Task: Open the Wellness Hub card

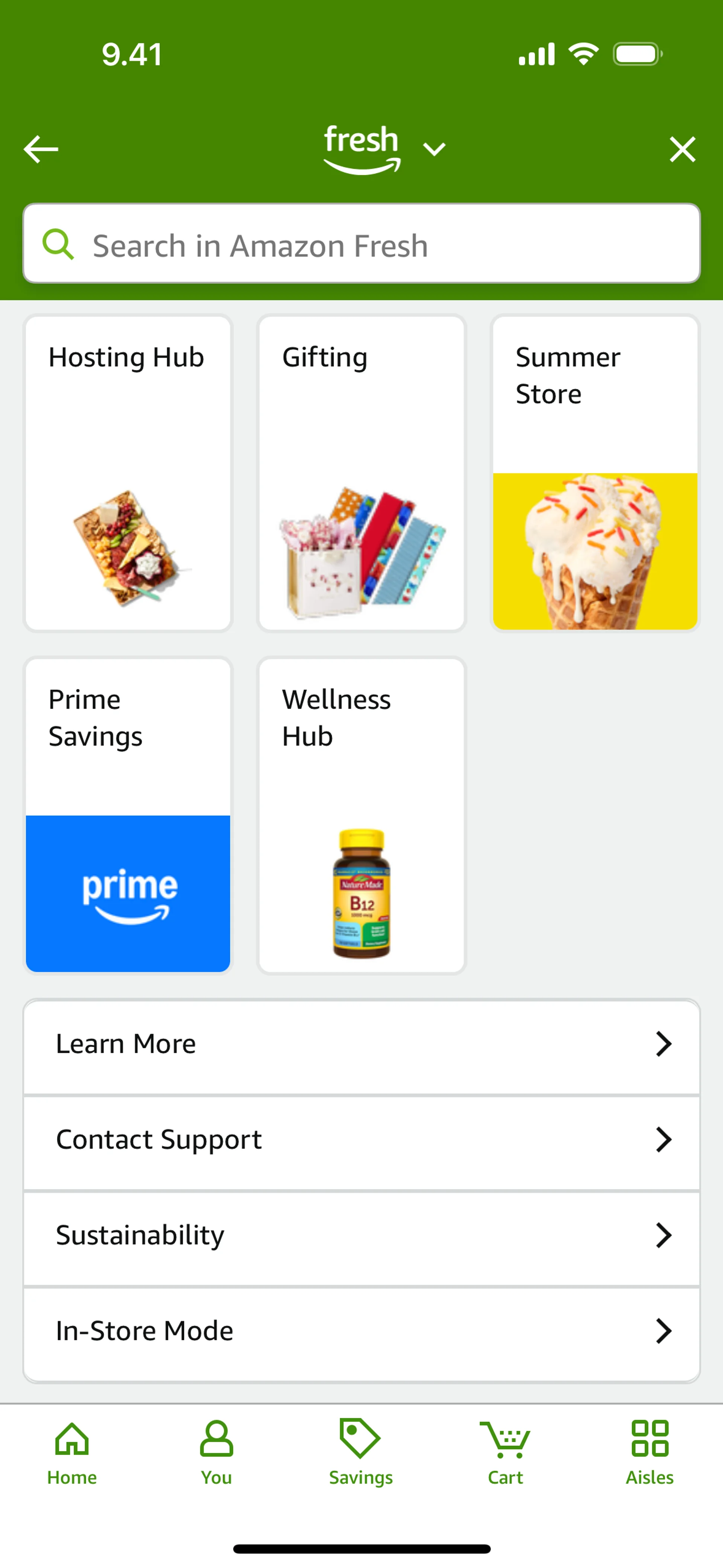Action: (x=361, y=815)
